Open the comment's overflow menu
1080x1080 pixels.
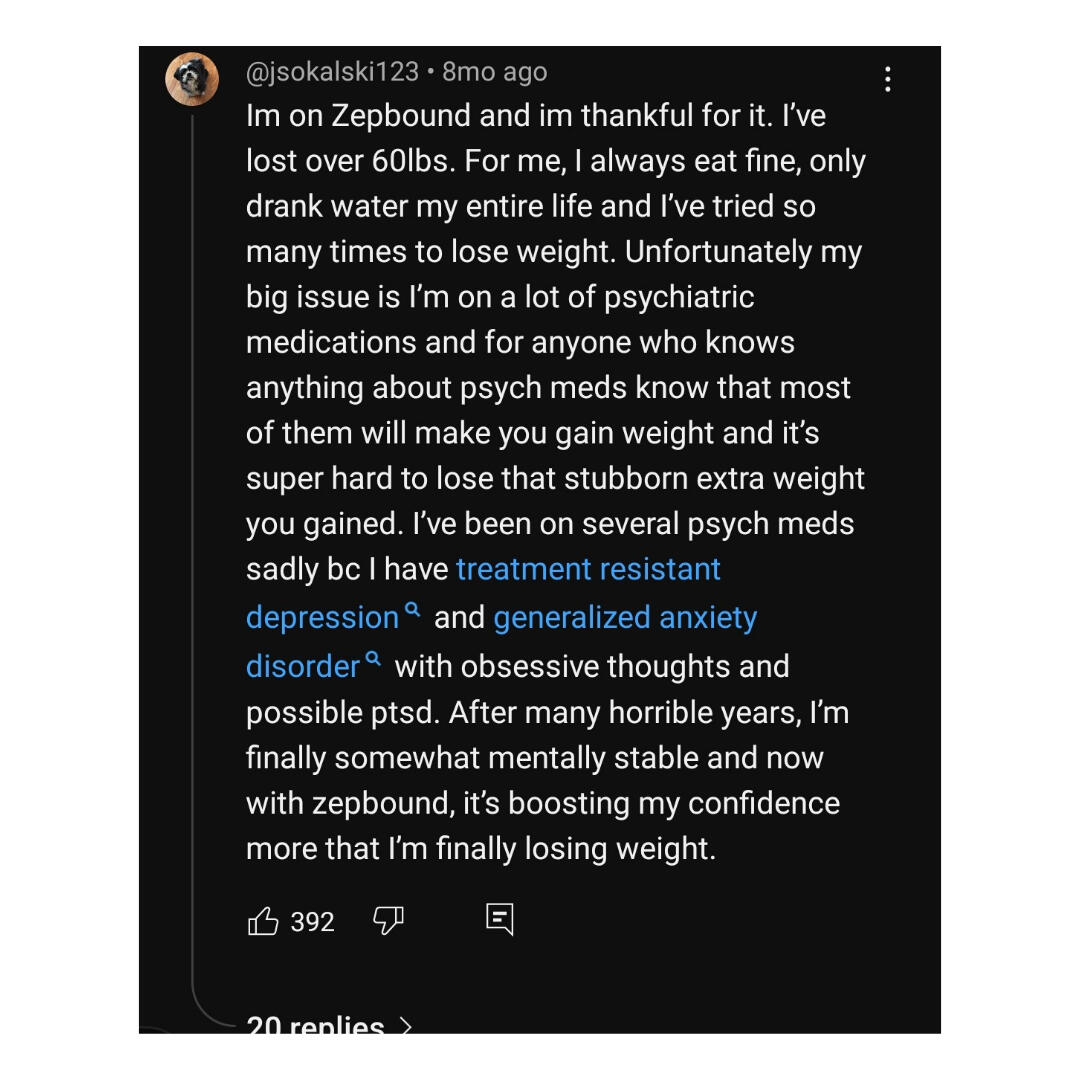[x=887, y=79]
